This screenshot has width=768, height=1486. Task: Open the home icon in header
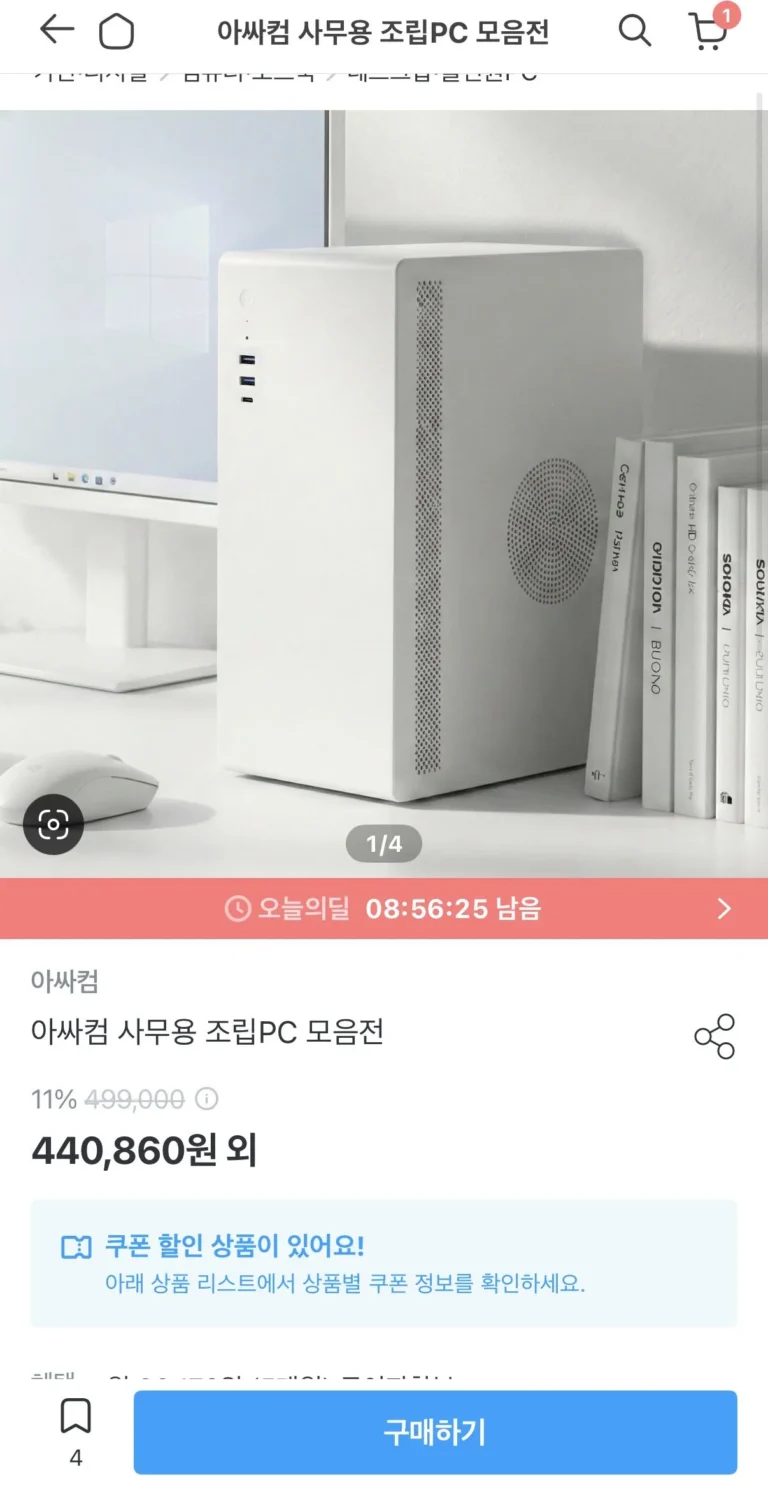pos(116,32)
